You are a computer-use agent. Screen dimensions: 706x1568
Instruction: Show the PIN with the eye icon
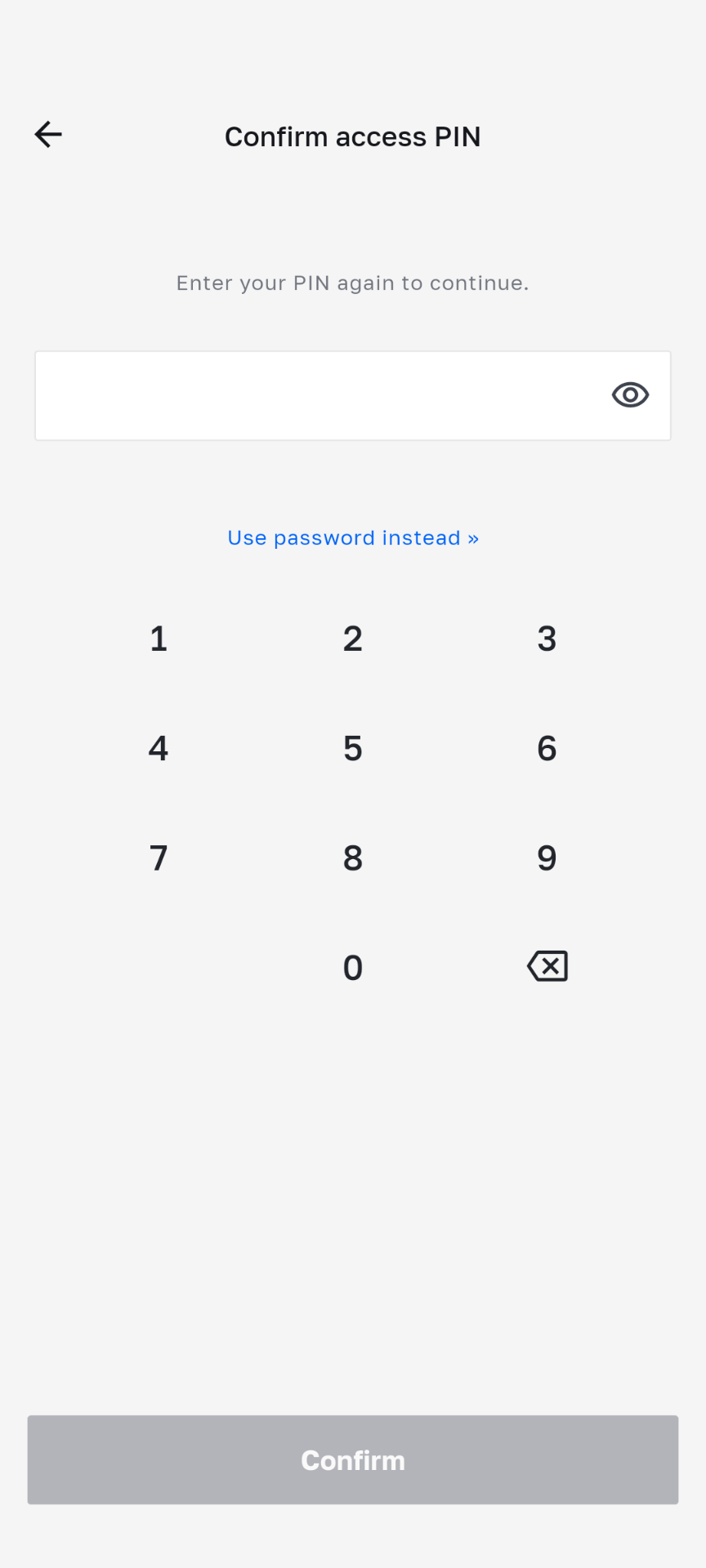click(630, 395)
